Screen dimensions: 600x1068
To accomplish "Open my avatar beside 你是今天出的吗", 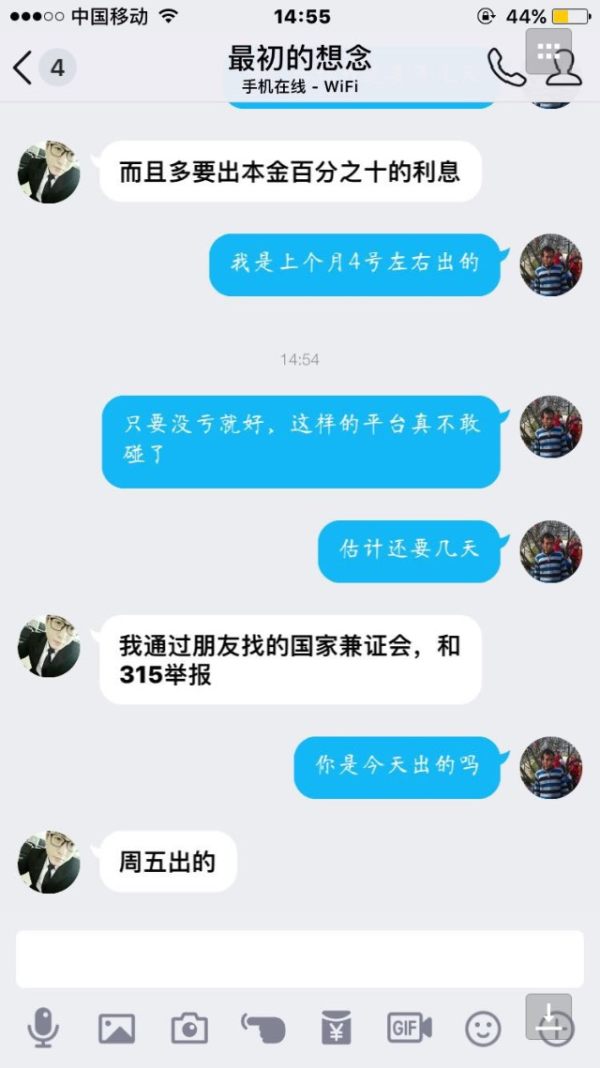I will [x=551, y=767].
